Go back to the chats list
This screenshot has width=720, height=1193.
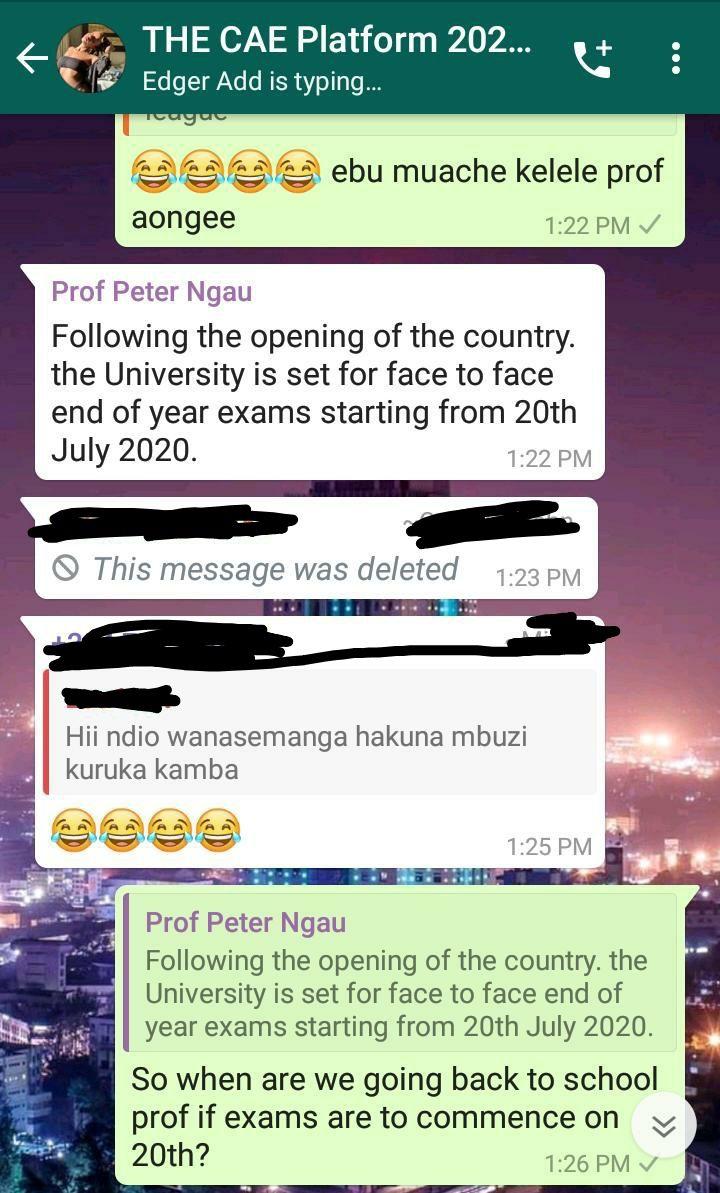point(31,58)
